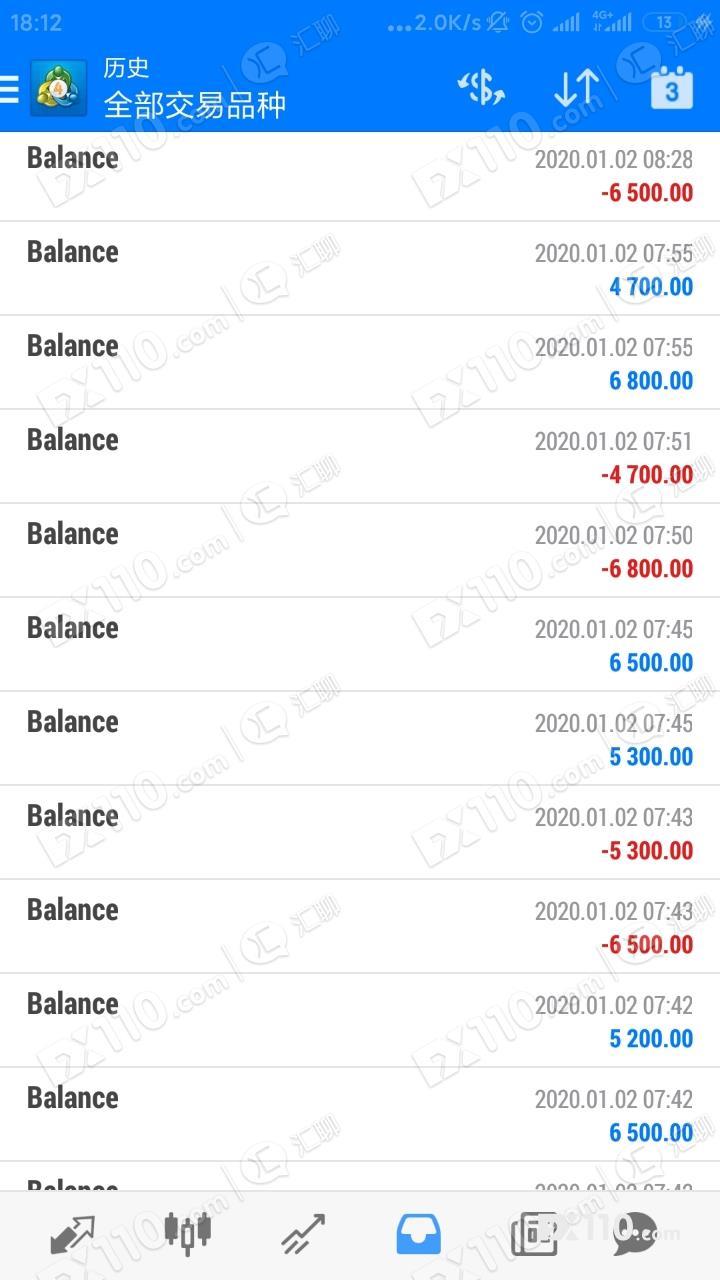Screen dimensions: 720x1280
Task: Go to the Trade tab
Action: 303,1234
